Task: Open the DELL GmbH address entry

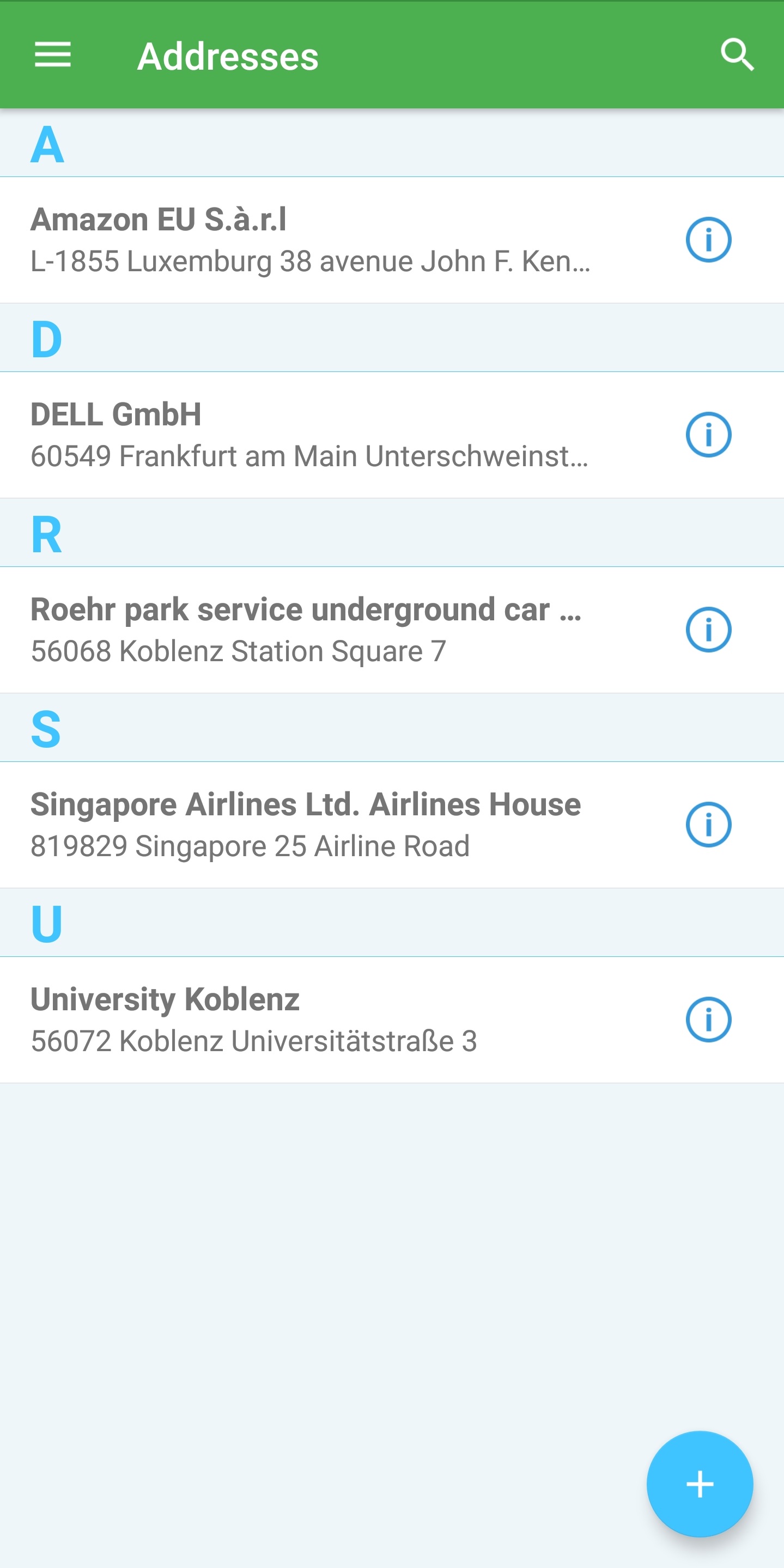Action: tap(311, 435)
